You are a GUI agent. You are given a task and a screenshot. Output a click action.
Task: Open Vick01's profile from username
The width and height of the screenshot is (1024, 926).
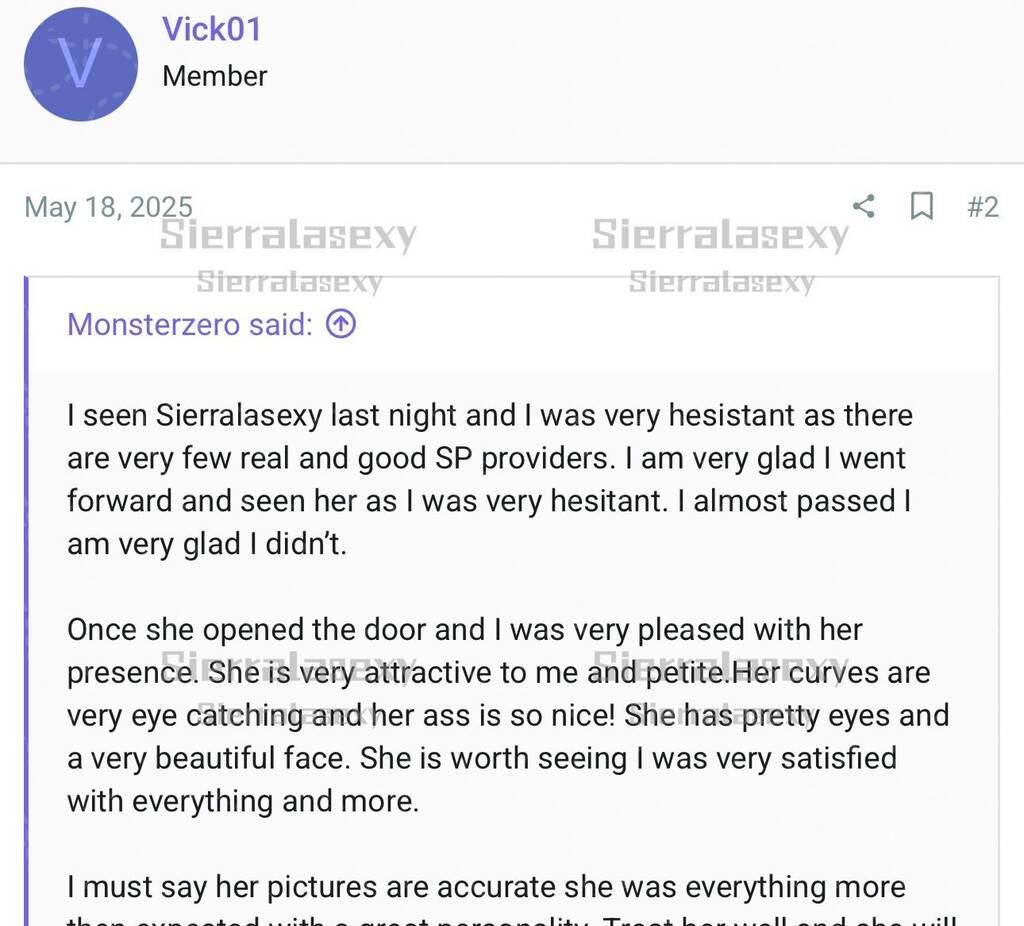(212, 29)
